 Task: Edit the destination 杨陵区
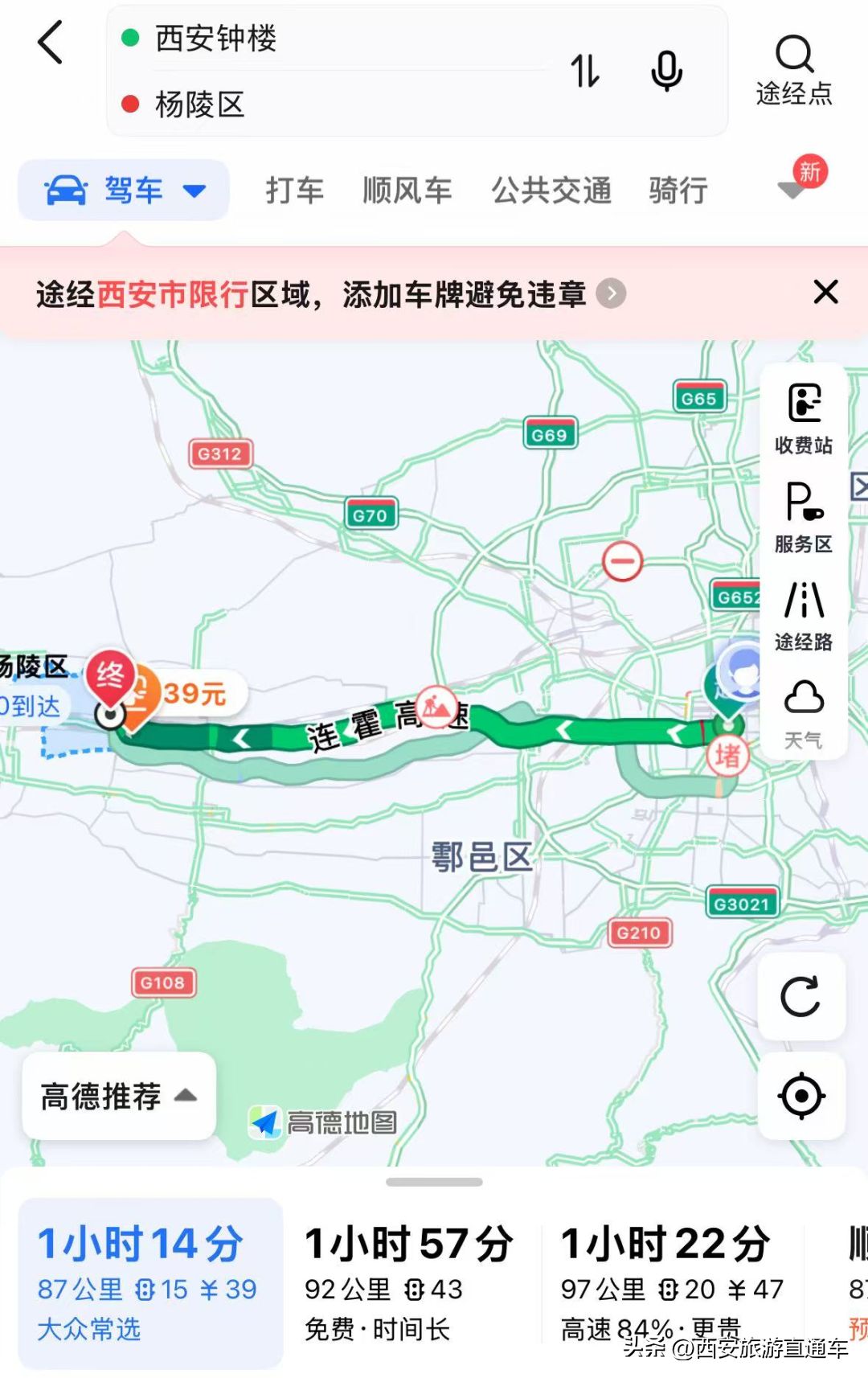[x=200, y=105]
